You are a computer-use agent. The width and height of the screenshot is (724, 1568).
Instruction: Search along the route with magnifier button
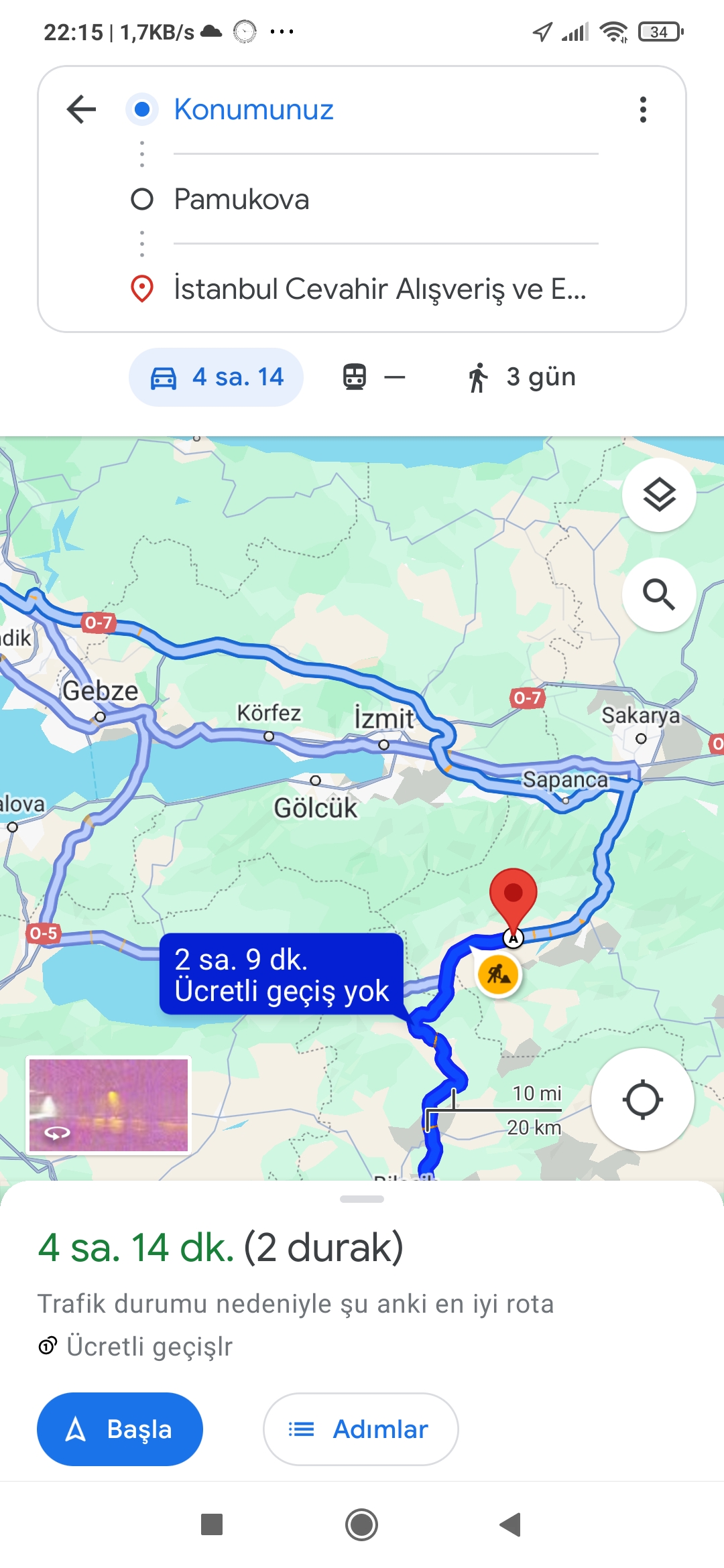point(659,594)
